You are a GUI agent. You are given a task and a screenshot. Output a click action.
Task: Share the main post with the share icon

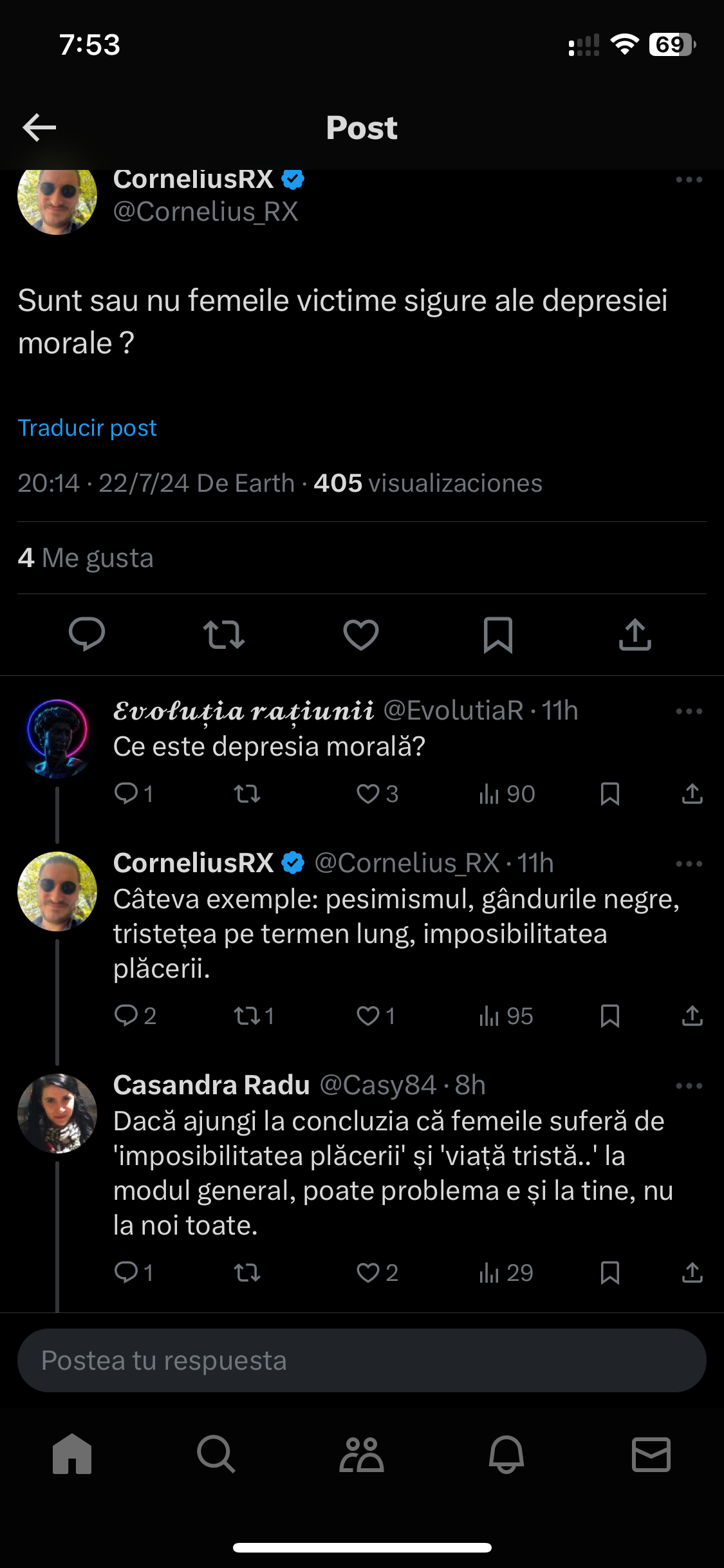[635, 636]
